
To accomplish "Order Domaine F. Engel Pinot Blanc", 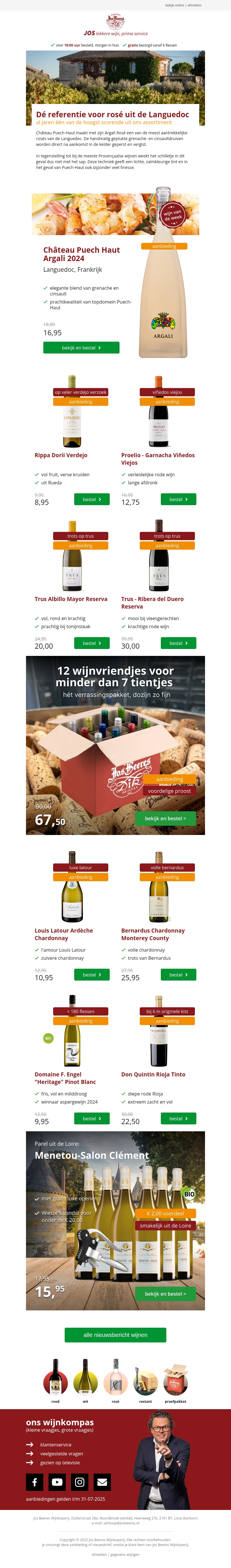I will [x=92, y=1118].
